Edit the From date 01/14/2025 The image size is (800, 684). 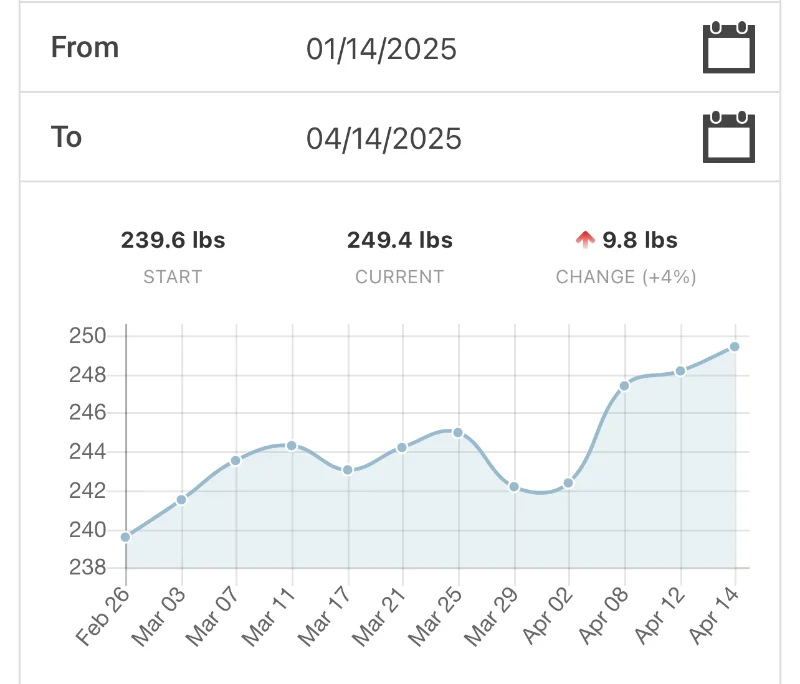click(381, 49)
